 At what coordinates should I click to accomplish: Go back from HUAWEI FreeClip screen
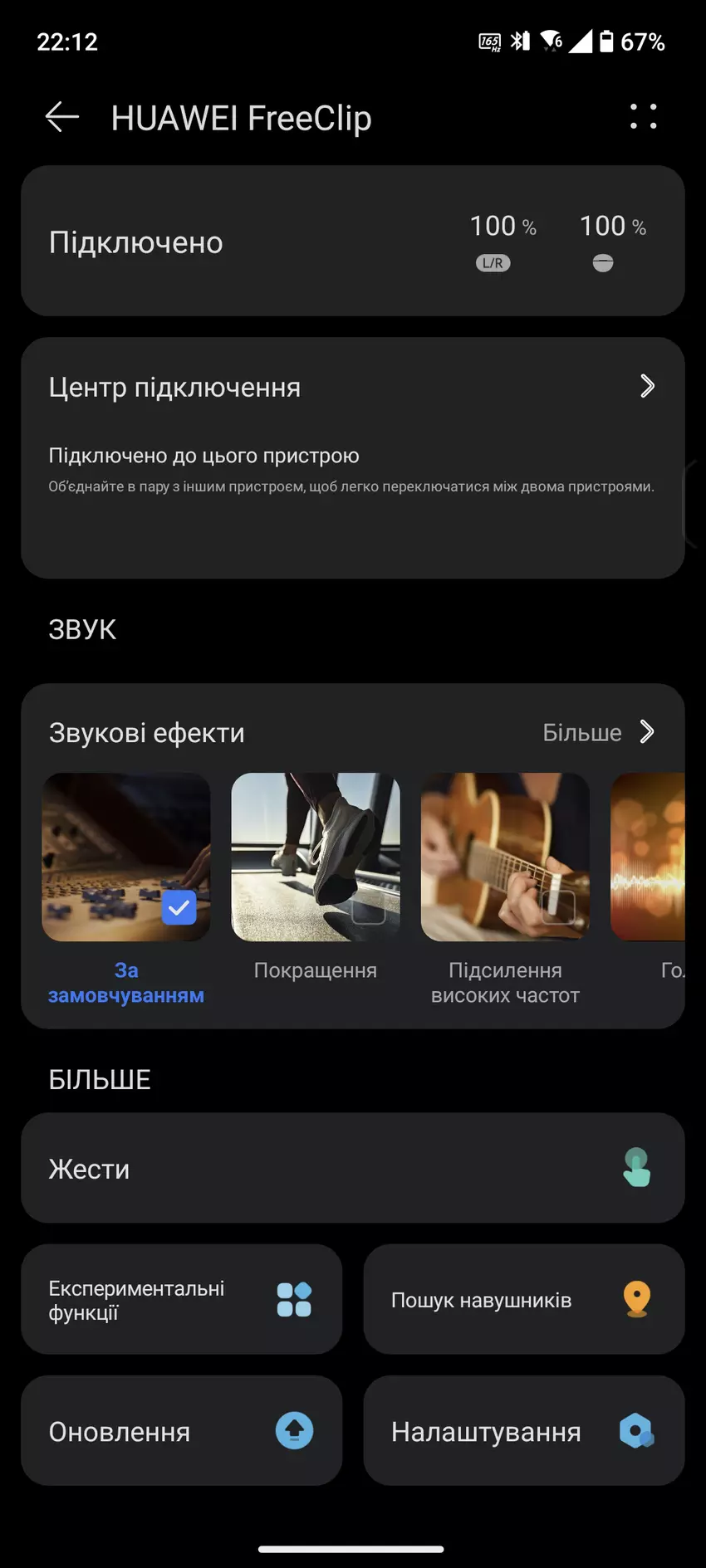pos(62,117)
